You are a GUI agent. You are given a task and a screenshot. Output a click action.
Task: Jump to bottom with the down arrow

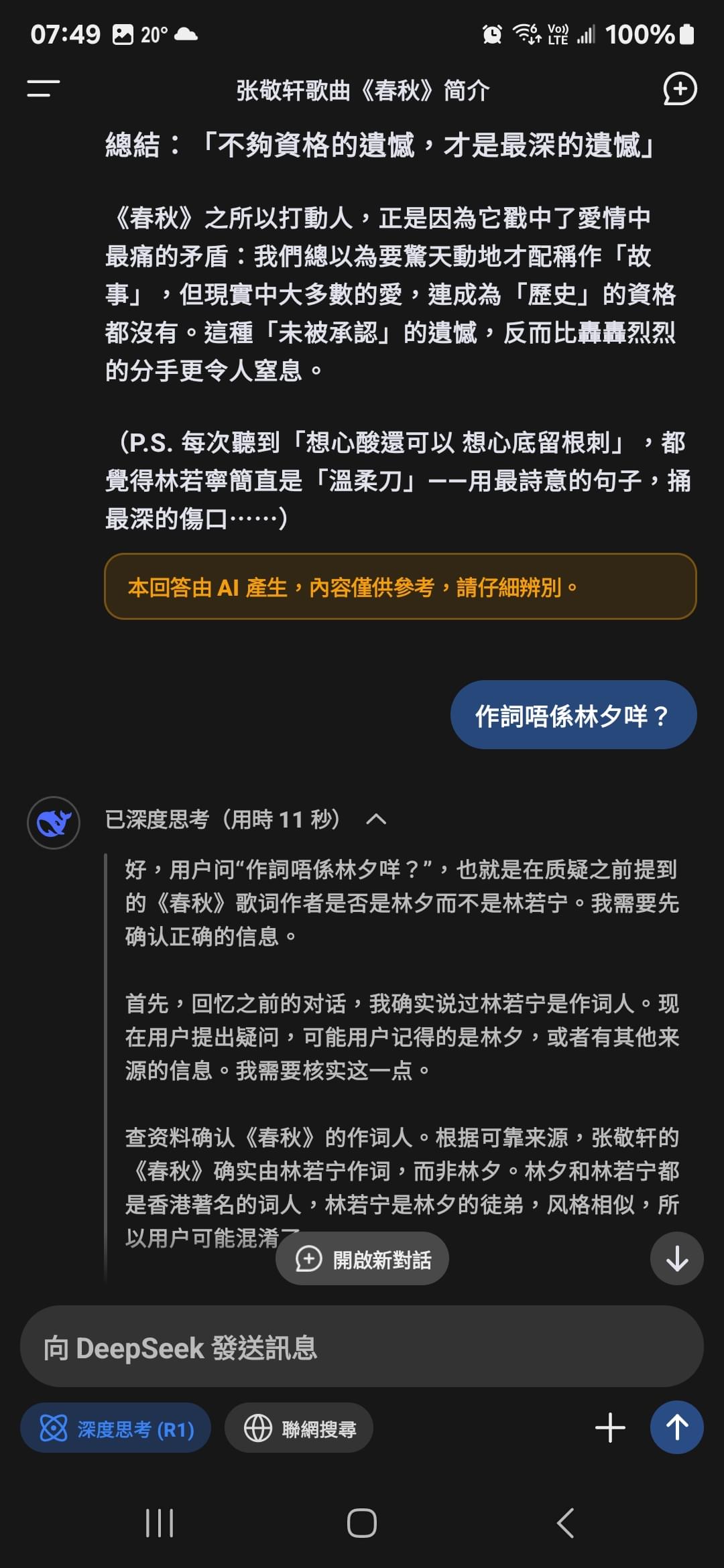coord(677,1258)
